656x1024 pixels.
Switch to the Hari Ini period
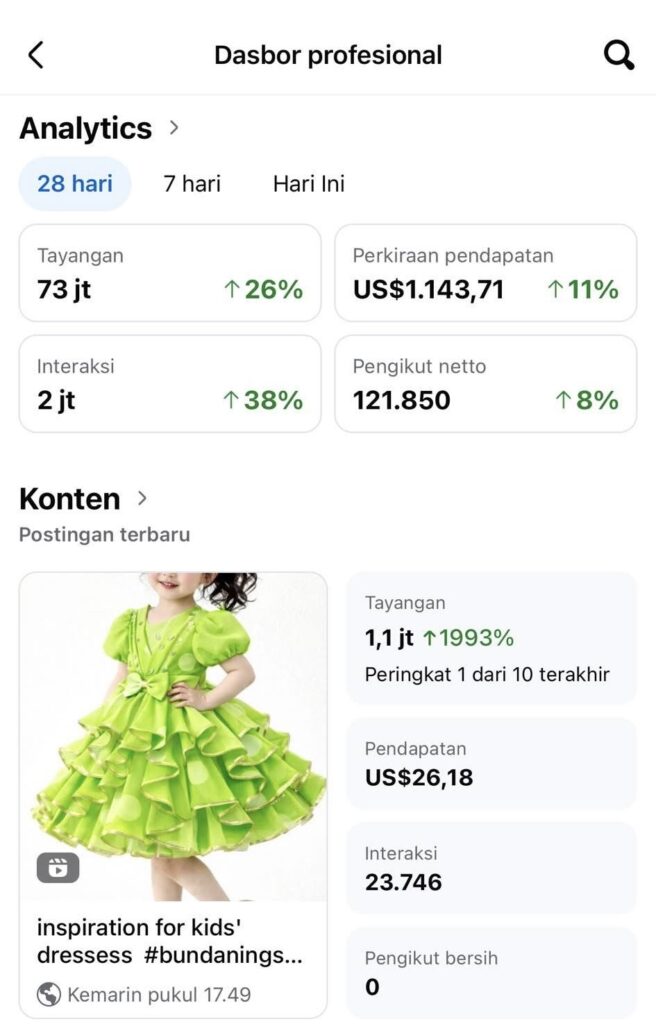coord(308,184)
